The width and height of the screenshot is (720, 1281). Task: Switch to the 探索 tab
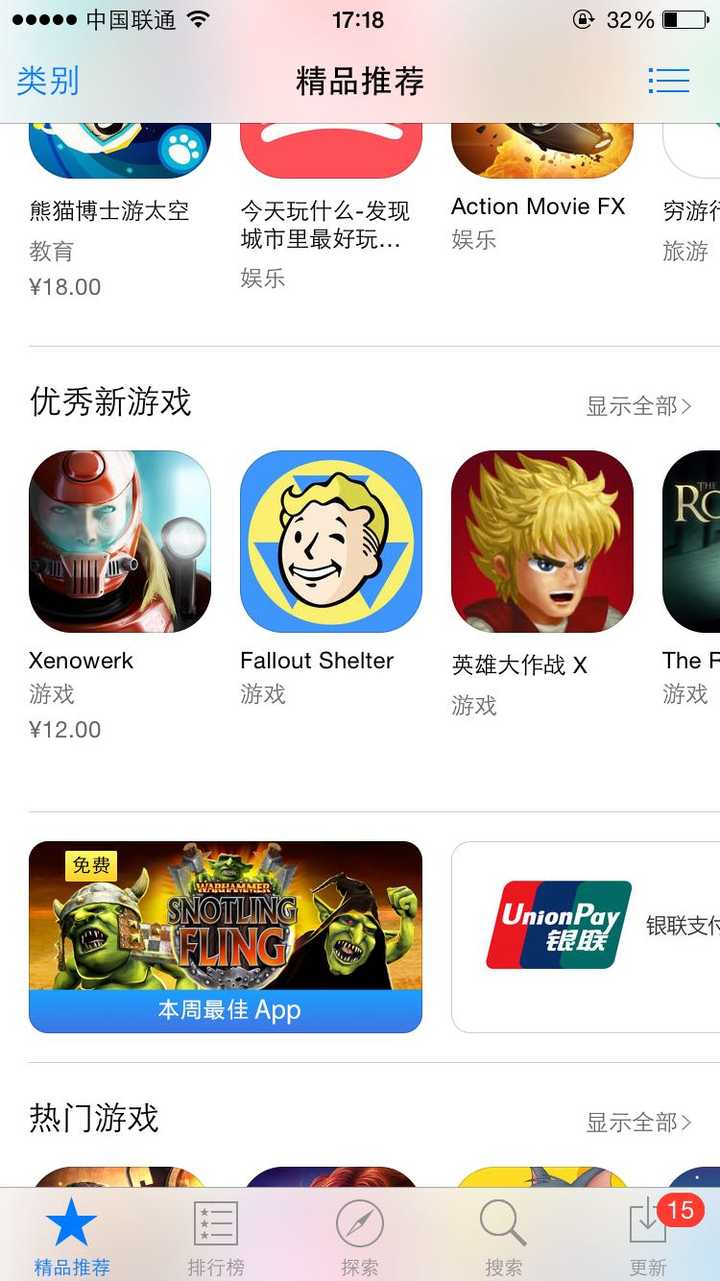pyautogui.click(x=360, y=1238)
